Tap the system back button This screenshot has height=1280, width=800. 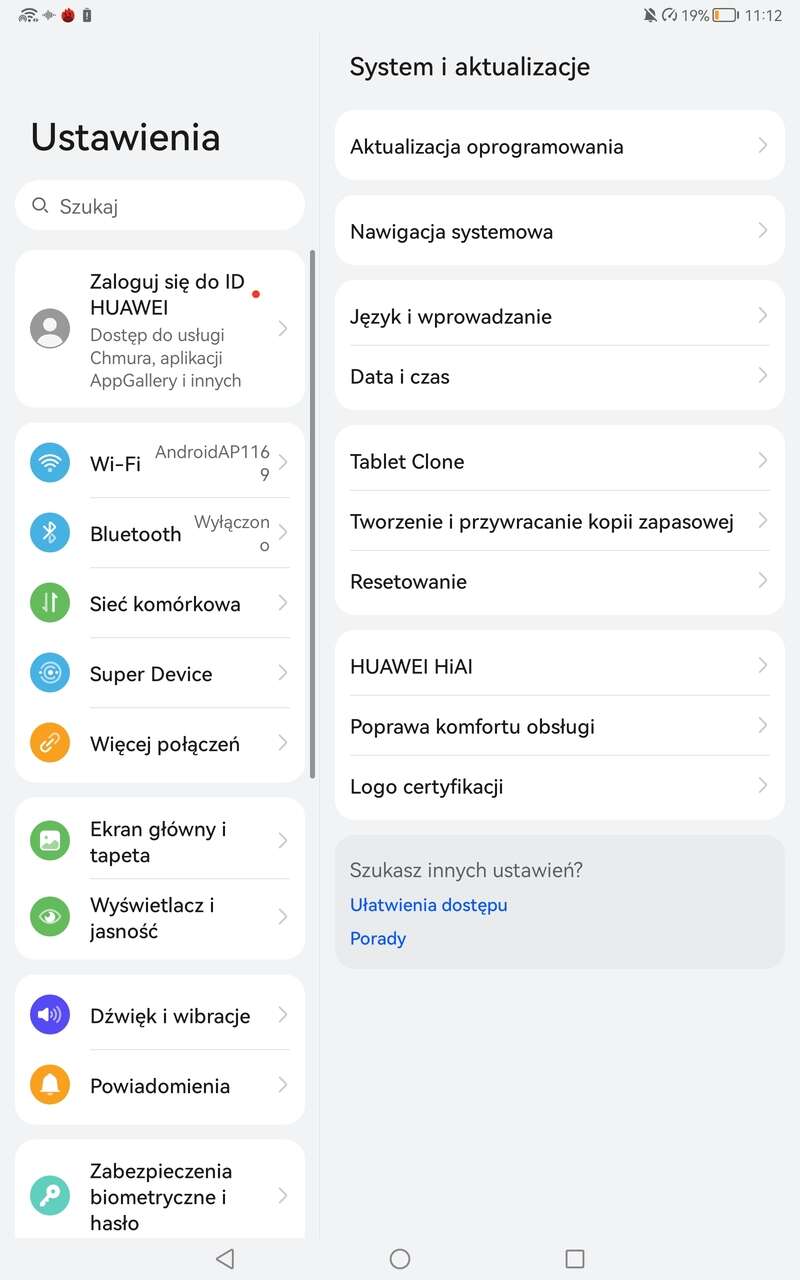tap(225, 1258)
